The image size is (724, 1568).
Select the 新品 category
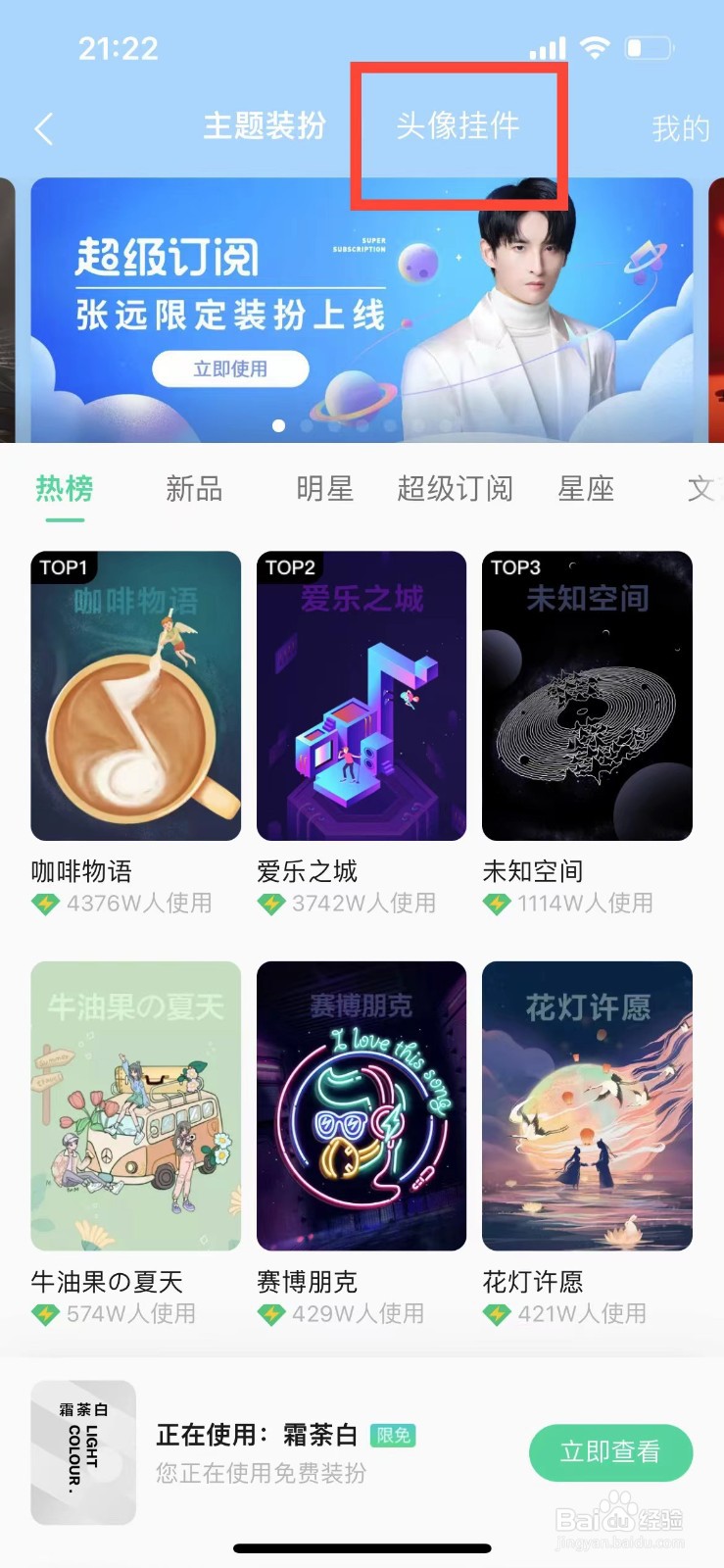(x=193, y=489)
